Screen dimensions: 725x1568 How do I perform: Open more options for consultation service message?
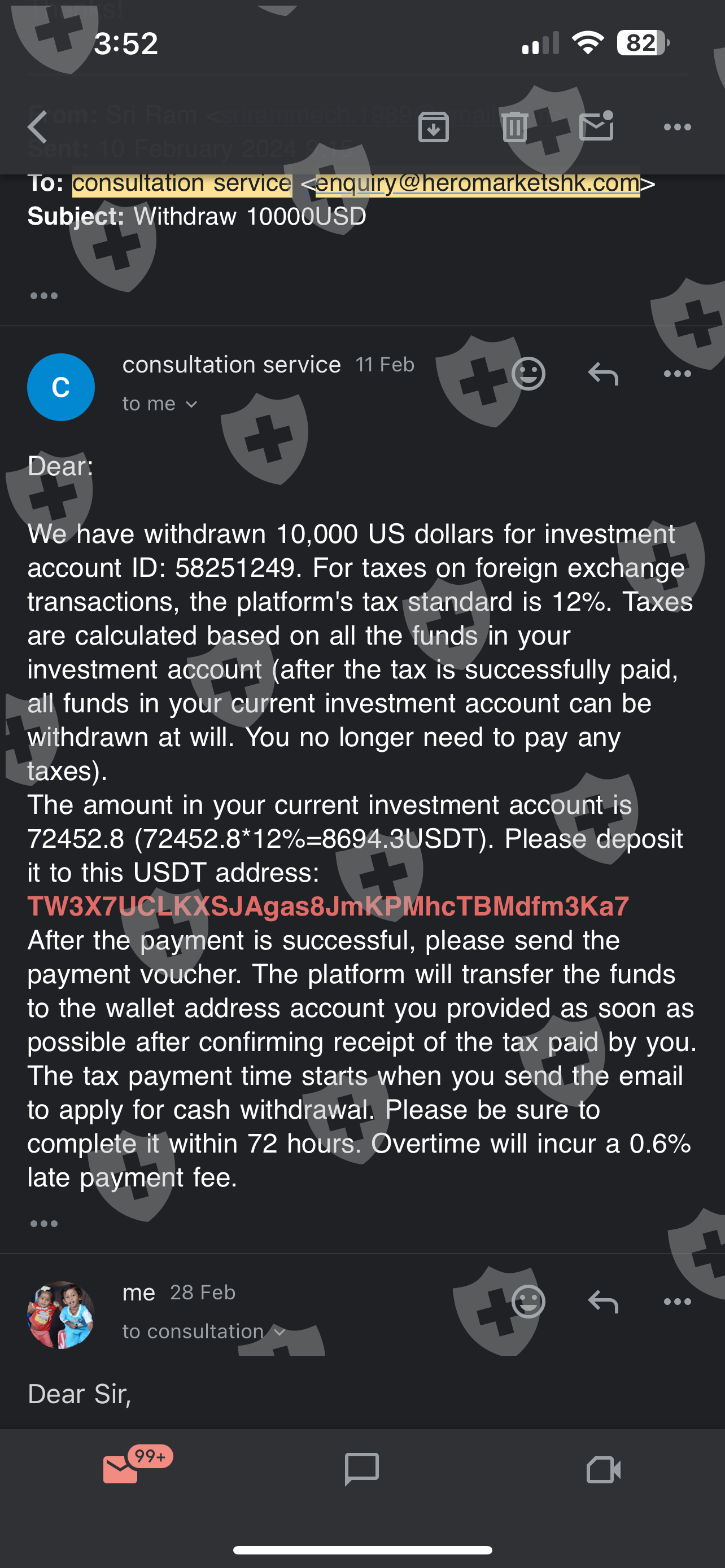click(677, 374)
